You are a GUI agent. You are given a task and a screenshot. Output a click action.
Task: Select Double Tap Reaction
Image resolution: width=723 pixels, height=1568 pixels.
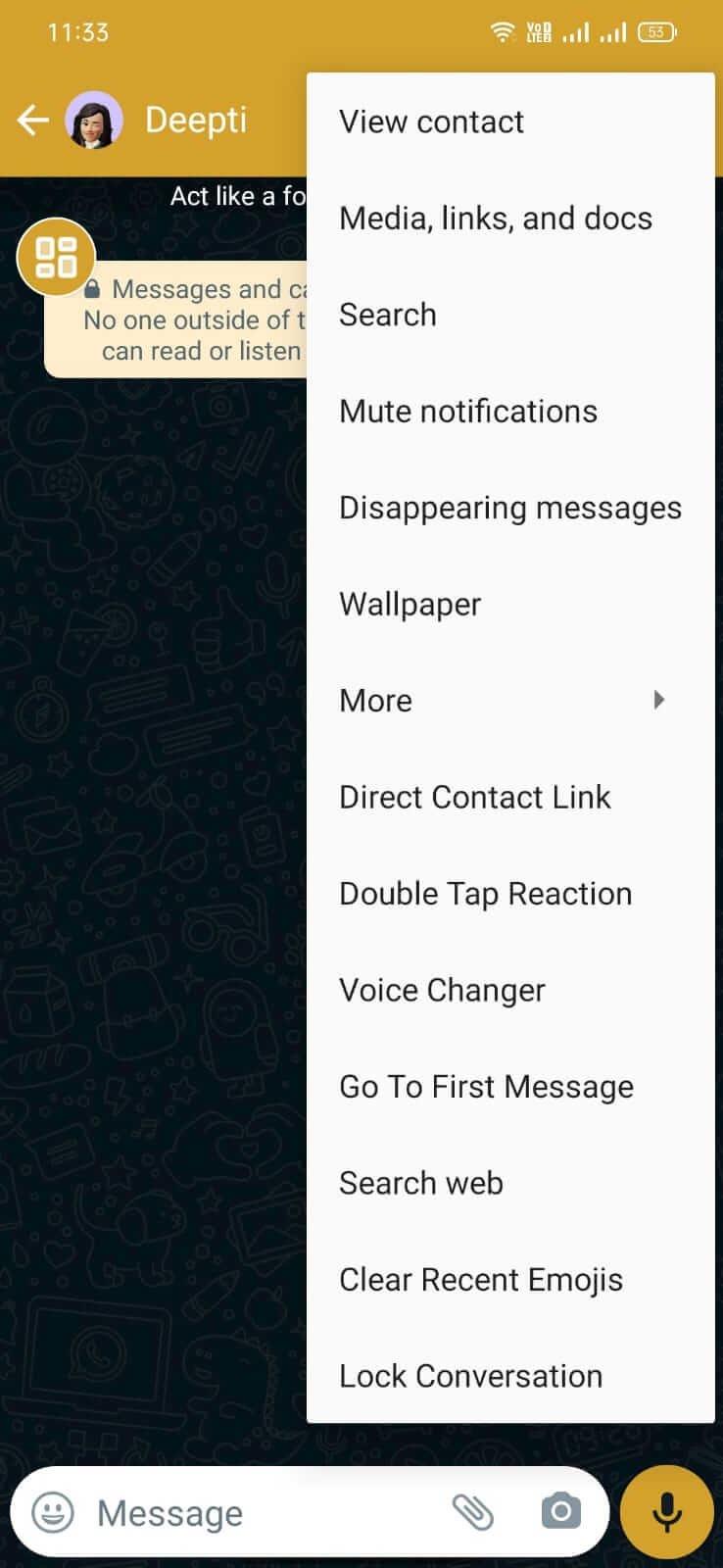pos(485,893)
